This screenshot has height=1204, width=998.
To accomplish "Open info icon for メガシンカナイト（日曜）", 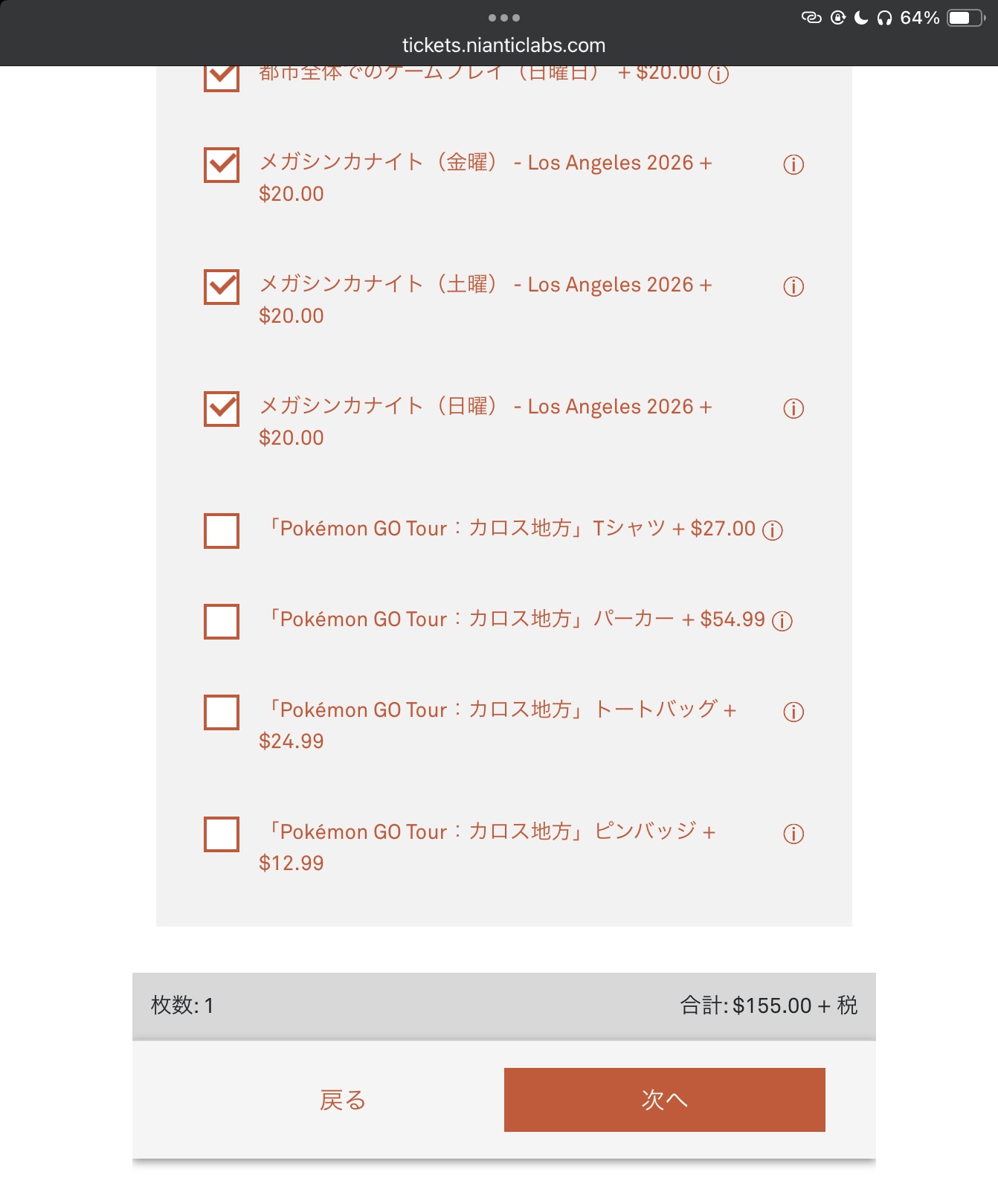I will (793, 409).
